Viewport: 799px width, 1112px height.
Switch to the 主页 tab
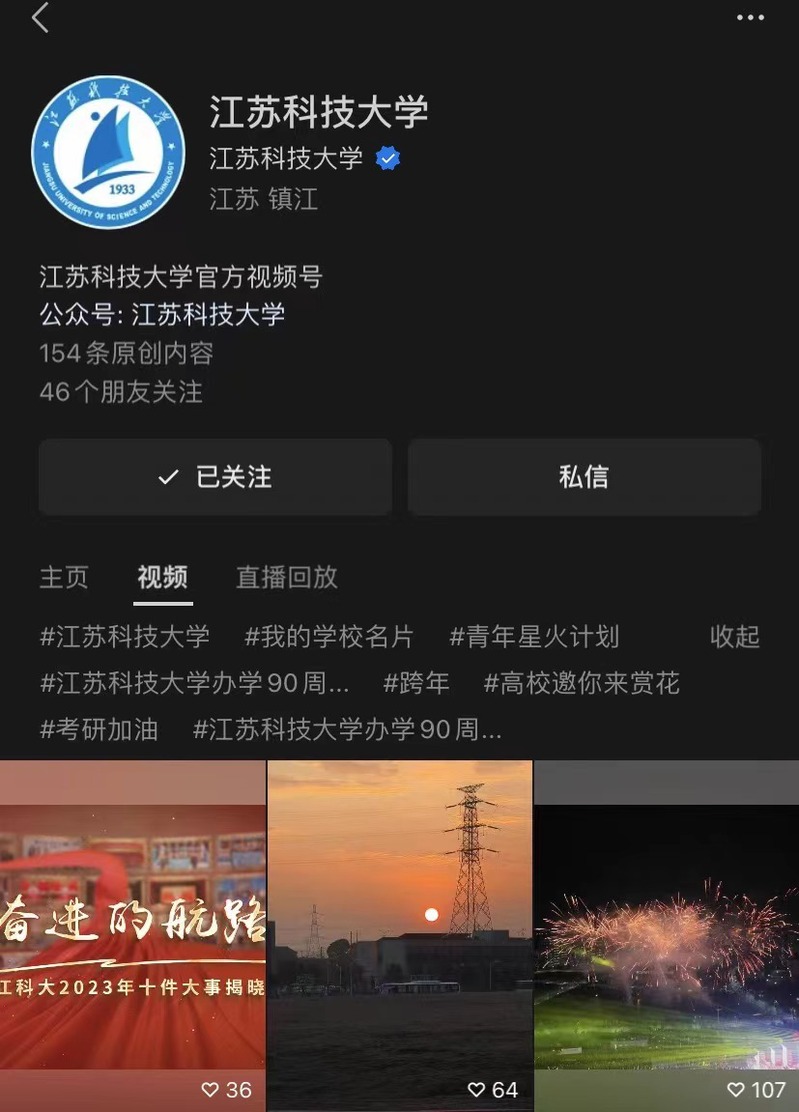[64, 577]
